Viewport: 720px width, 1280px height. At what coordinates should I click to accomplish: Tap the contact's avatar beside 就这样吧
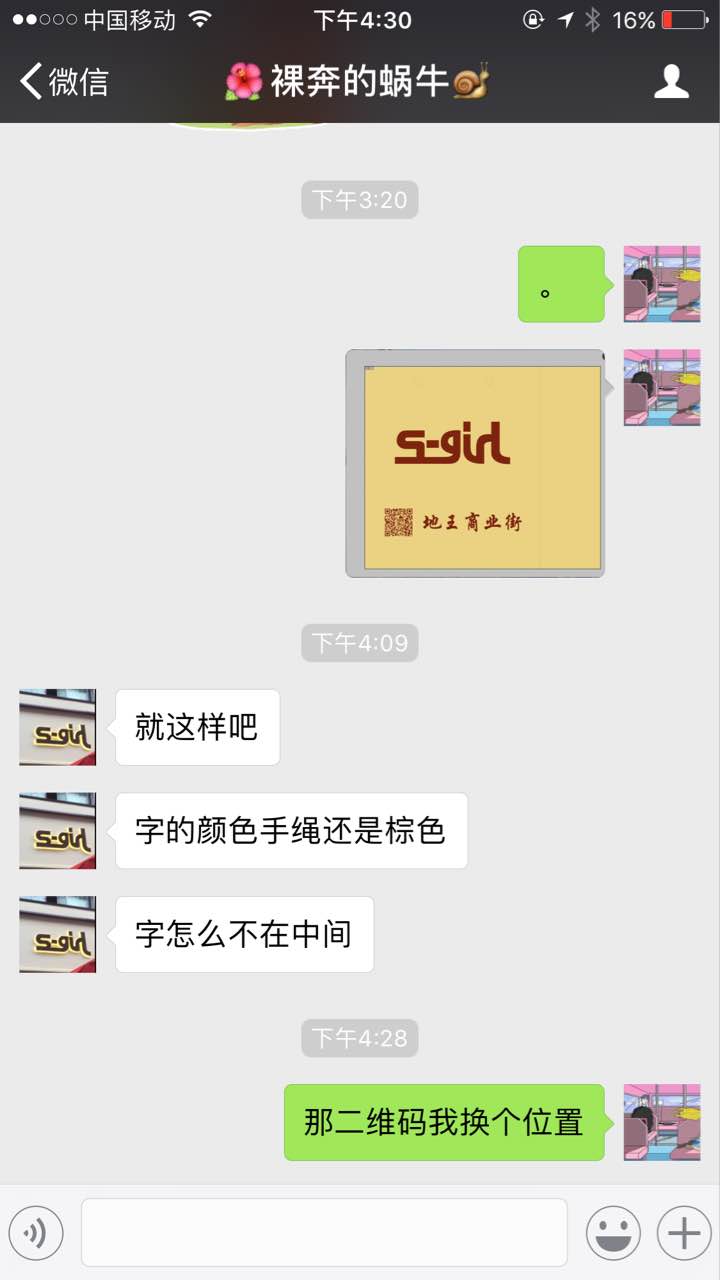pos(58,727)
